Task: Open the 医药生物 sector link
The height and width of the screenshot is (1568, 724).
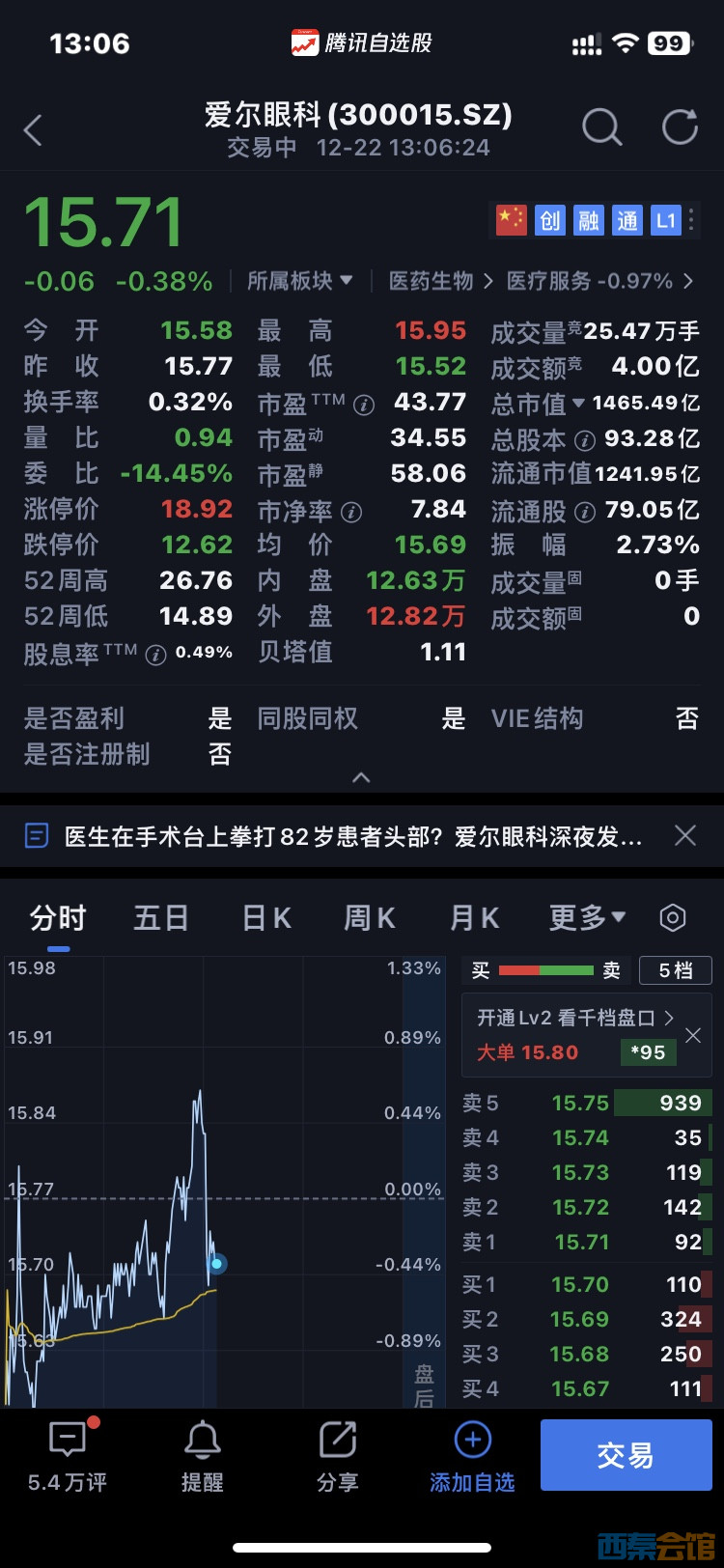Action: pyautogui.click(x=440, y=281)
